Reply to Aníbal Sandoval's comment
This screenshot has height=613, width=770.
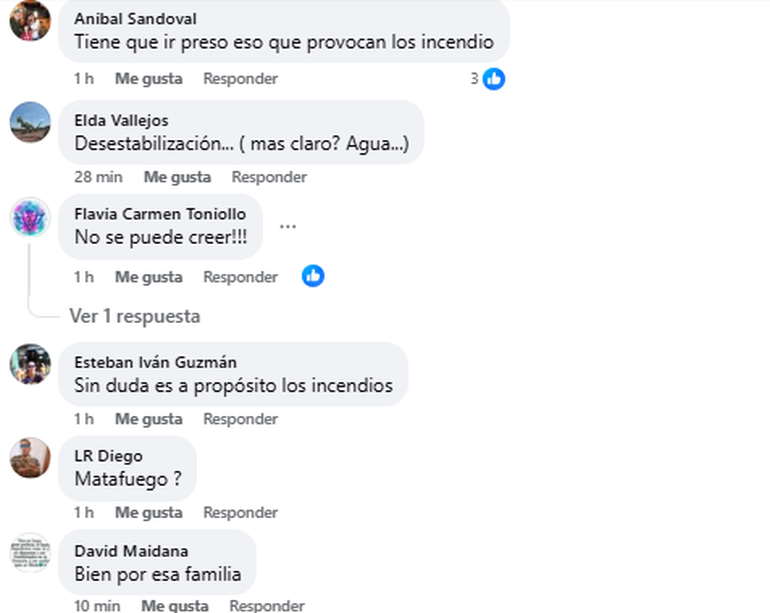240,78
